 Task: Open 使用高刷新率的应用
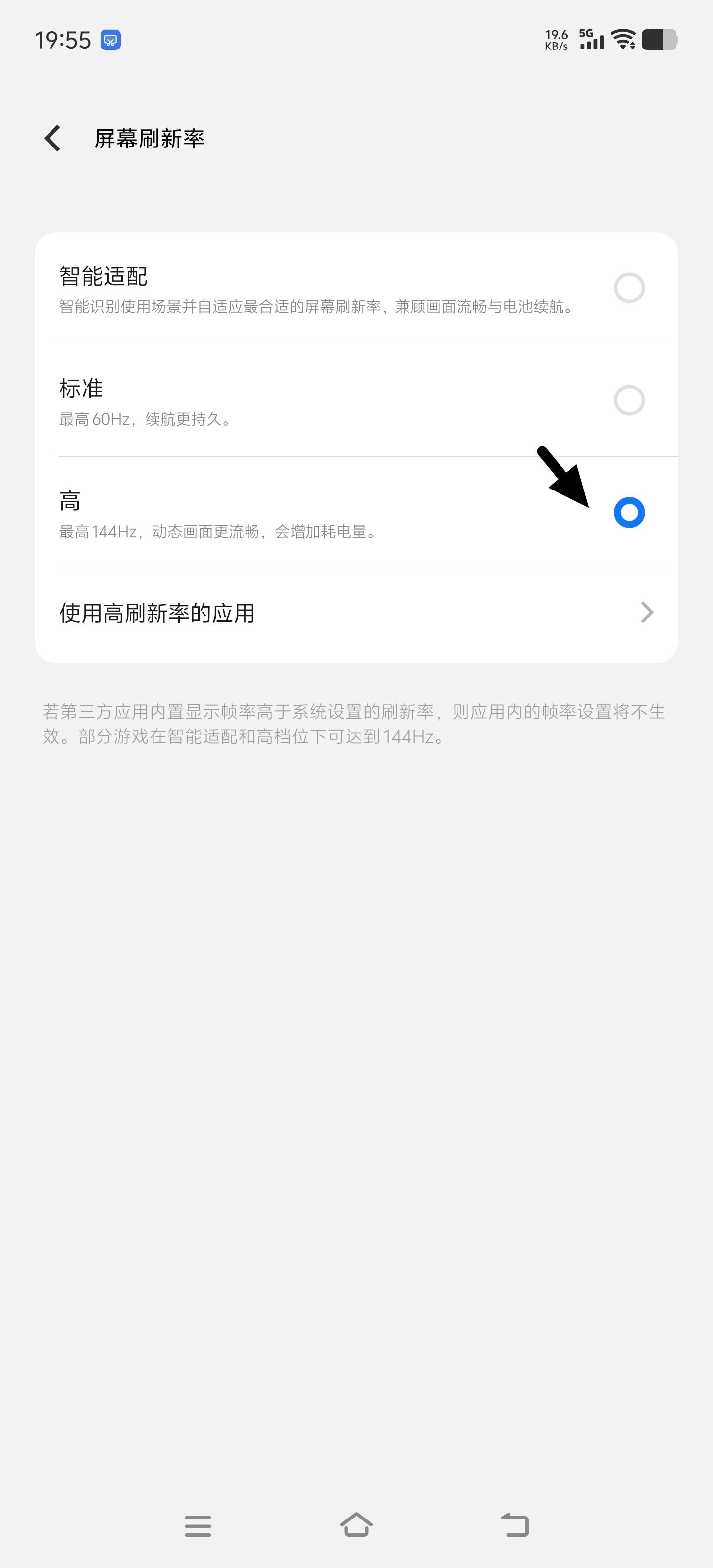point(356,613)
